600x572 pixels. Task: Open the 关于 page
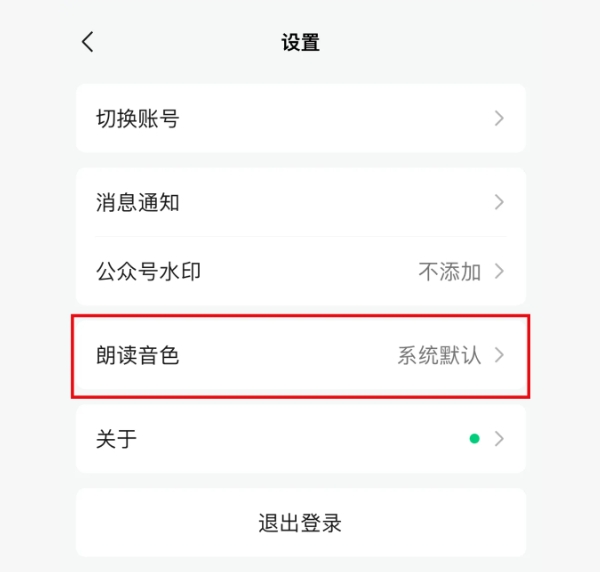pos(300,438)
